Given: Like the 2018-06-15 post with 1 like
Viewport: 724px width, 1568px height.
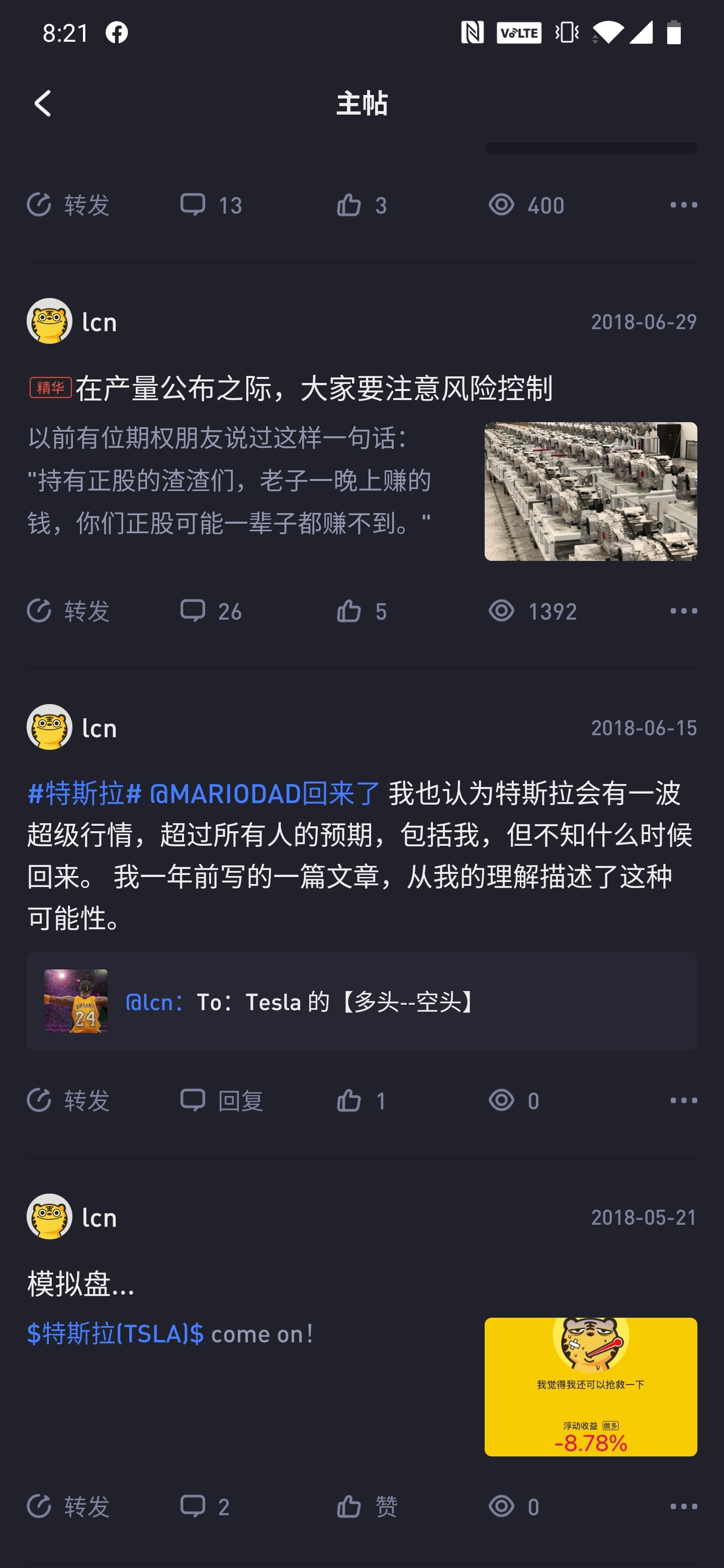Looking at the screenshot, I should [361, 1100].
